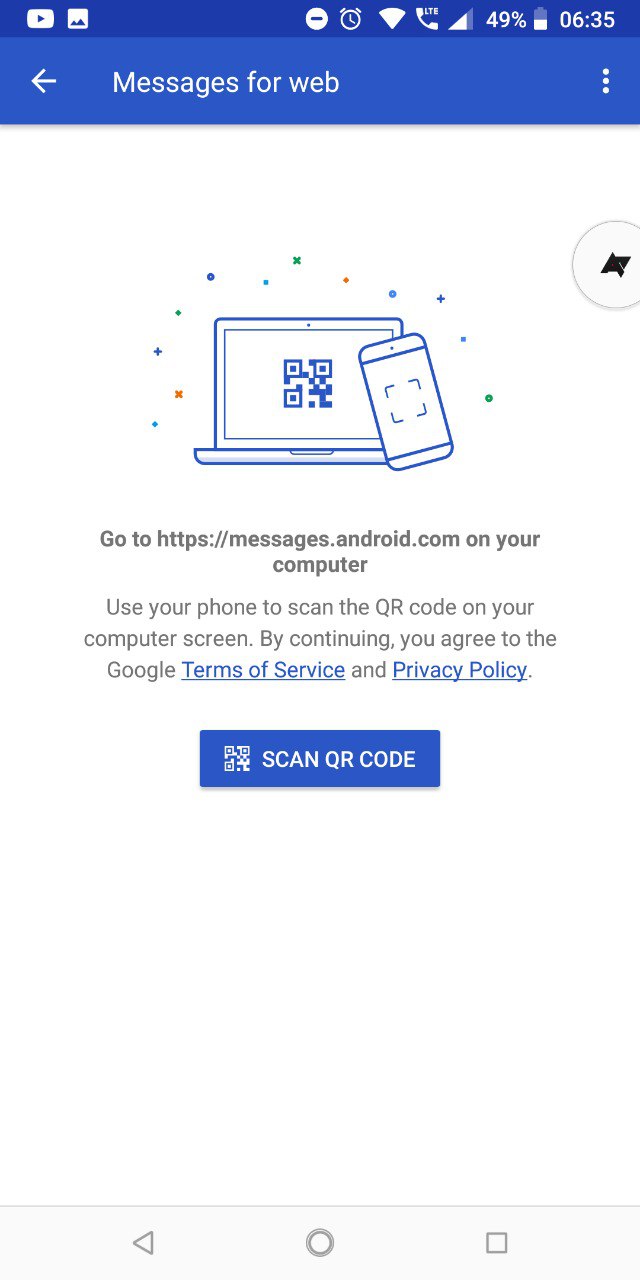Tap the Scan QR Code button
640x1280 pixels.
(320, 758)
